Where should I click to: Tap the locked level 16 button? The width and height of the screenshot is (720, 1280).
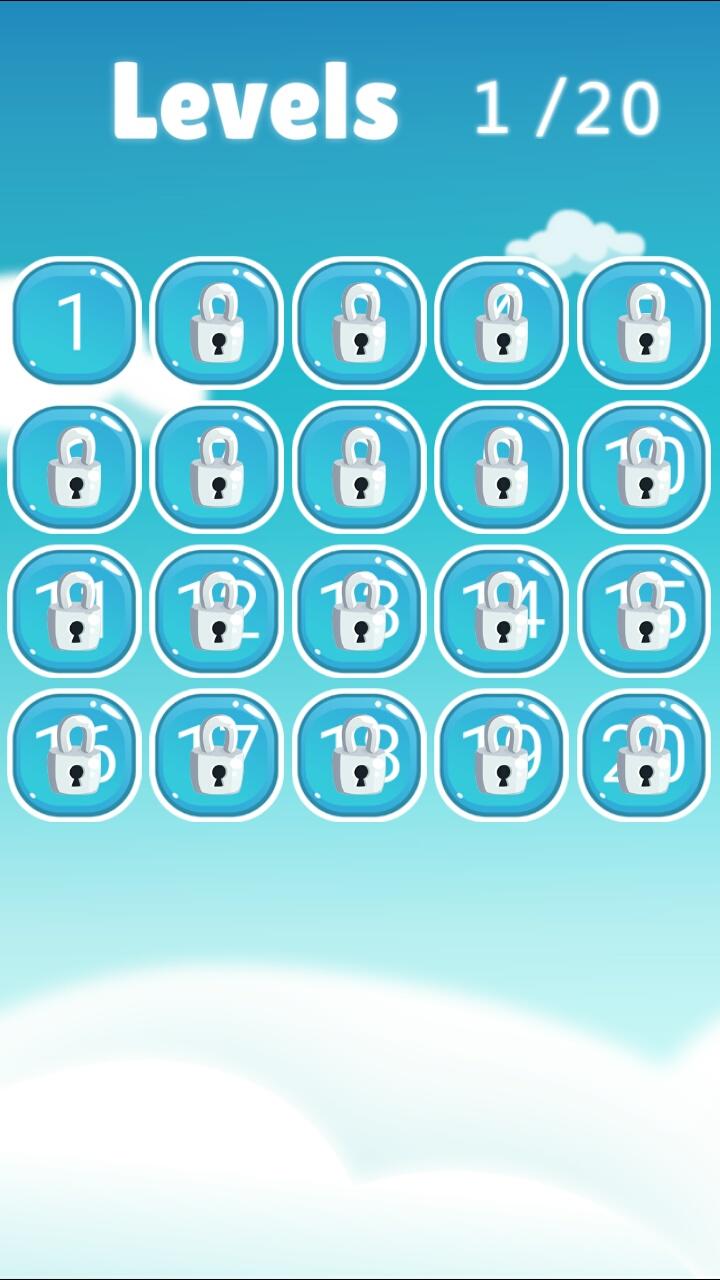click(x=75, y=755)
